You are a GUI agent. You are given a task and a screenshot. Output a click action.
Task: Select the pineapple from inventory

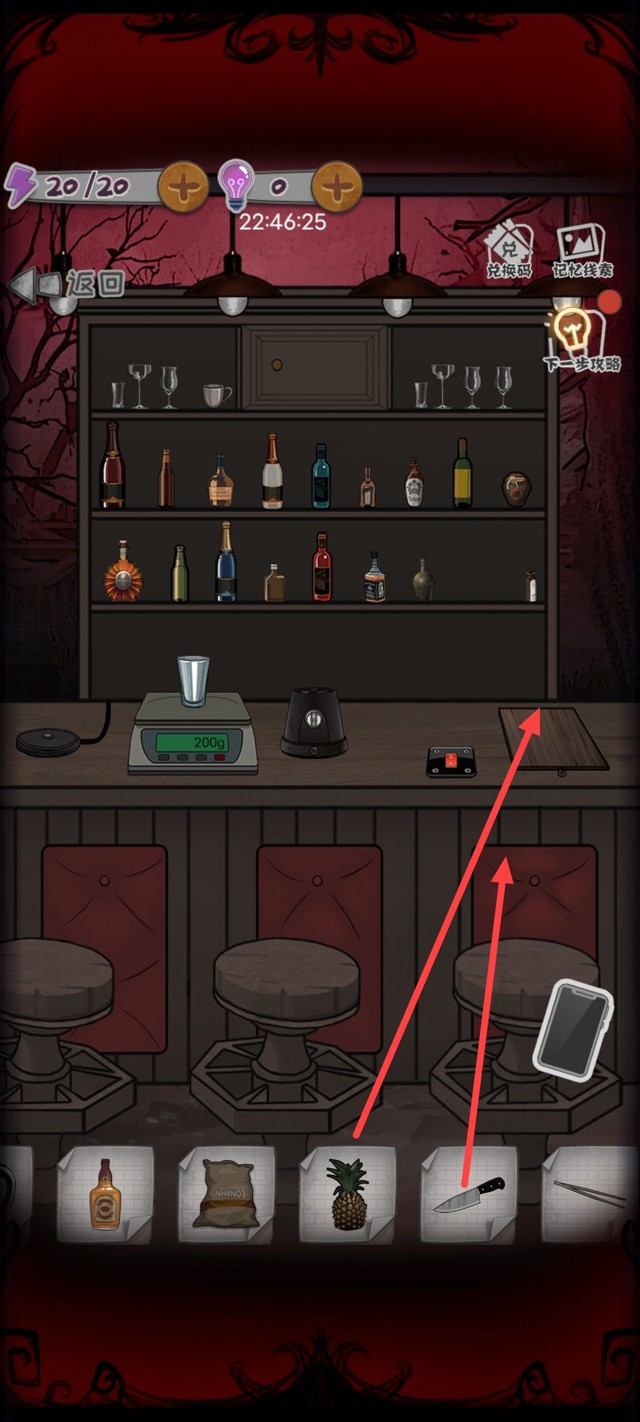click(348, 1193)
